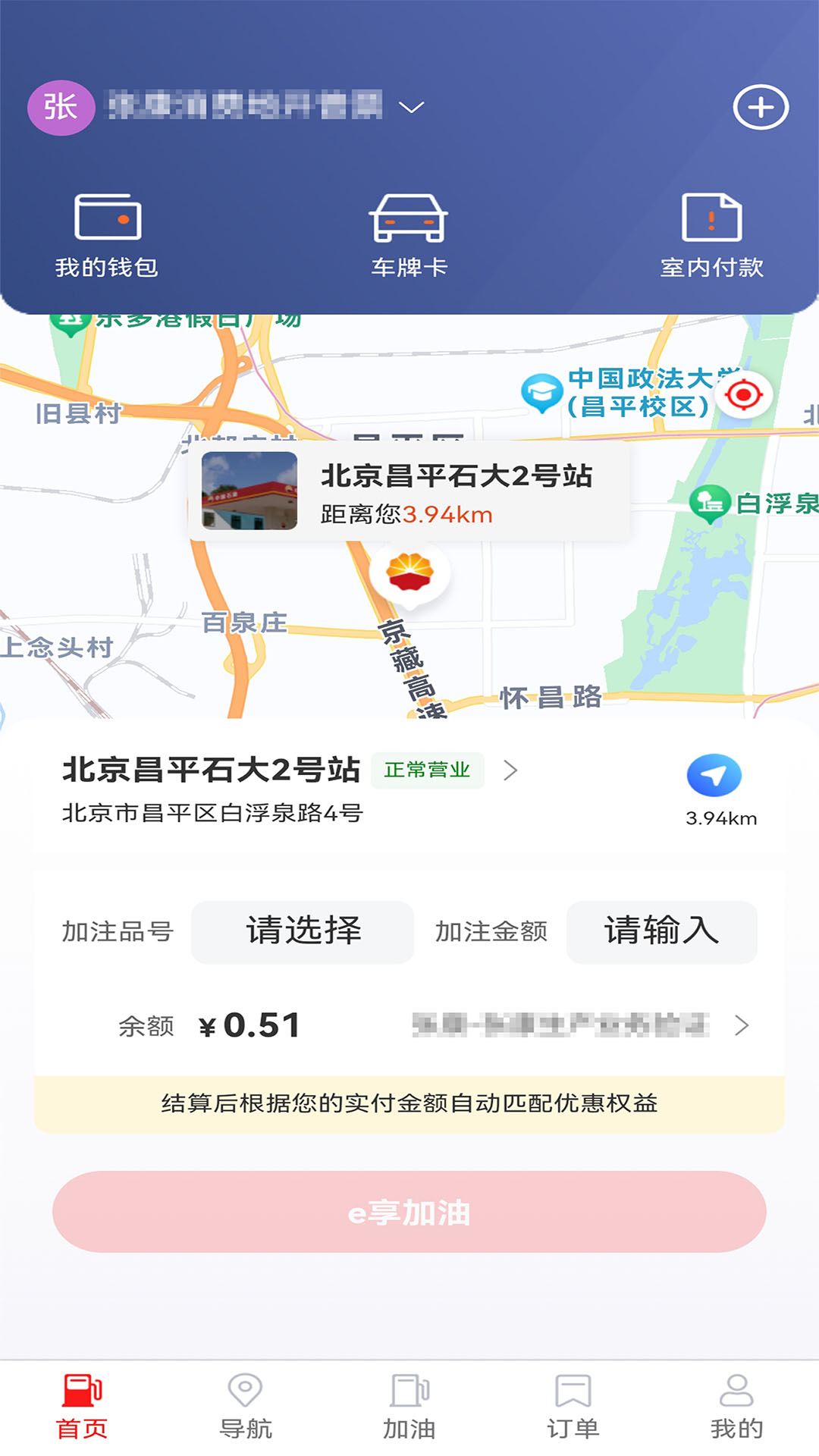Expand the account name dropdown
The image size is (819, 1456).
[x=411, y=108]
